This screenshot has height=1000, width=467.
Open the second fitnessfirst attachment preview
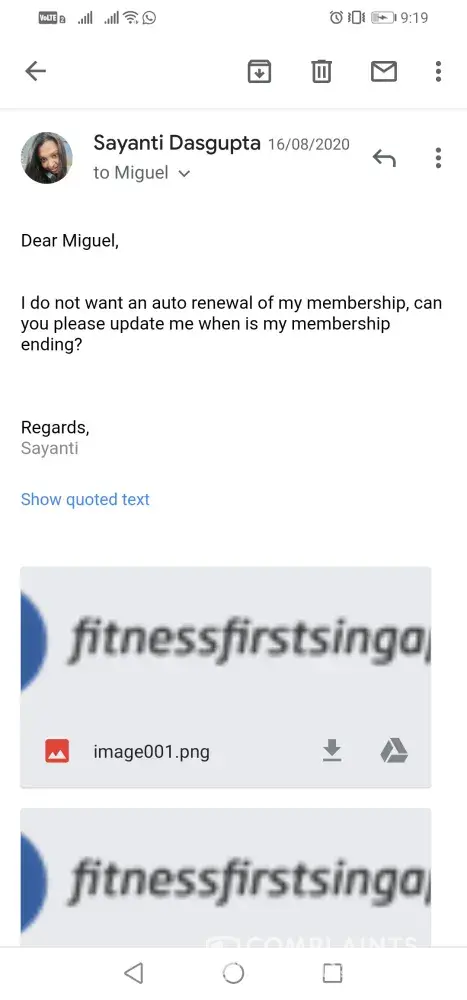tap(225, 877)
